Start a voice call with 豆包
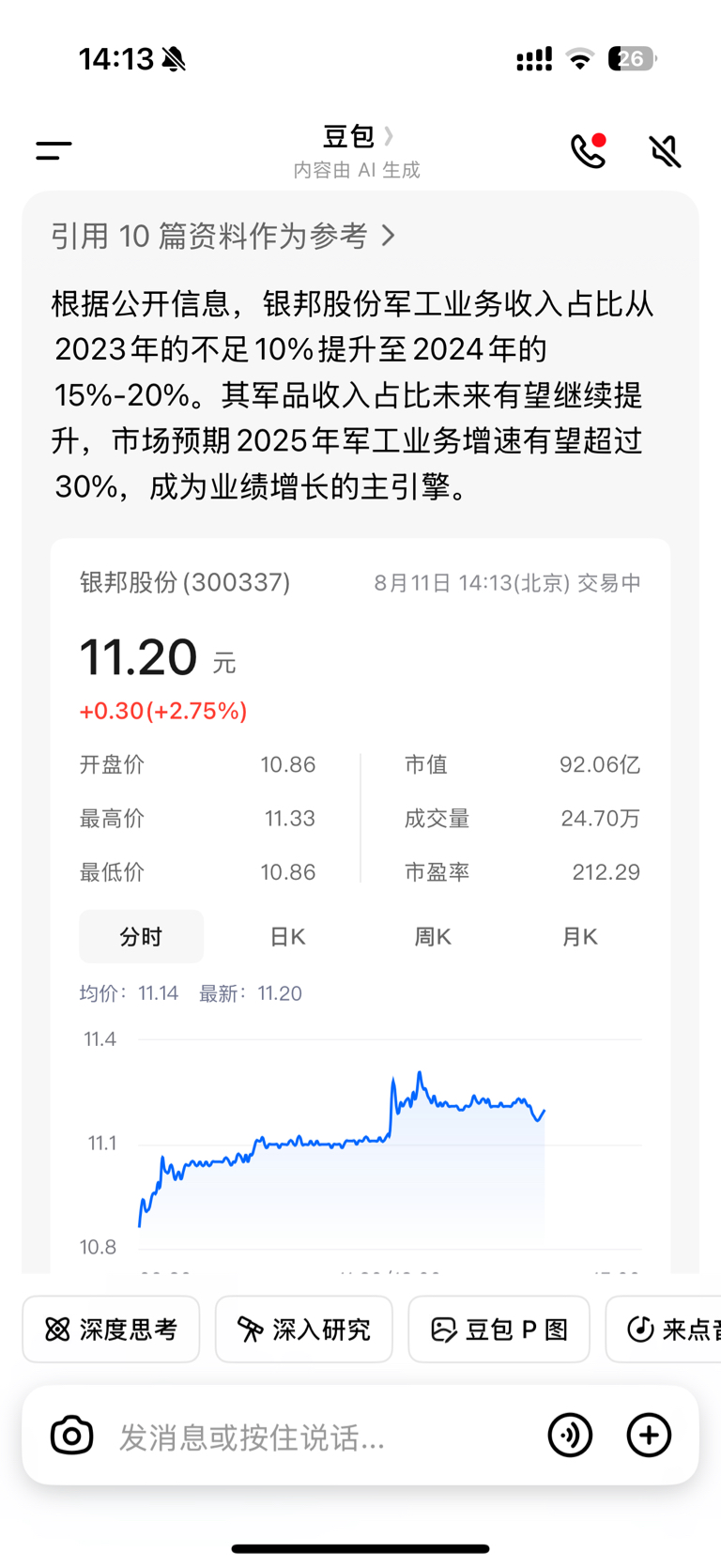721x1568 pixels. click(588, 150)
